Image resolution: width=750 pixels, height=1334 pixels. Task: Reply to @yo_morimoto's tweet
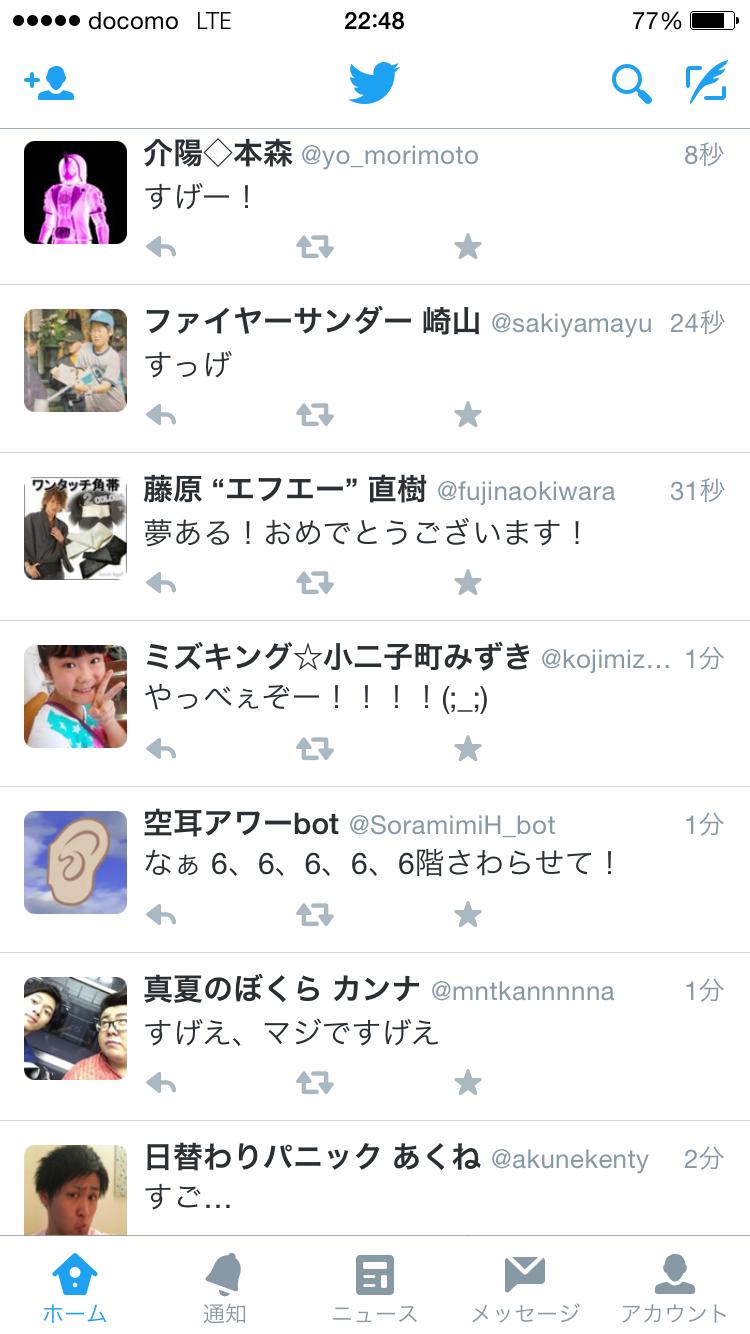pos(161,247)
